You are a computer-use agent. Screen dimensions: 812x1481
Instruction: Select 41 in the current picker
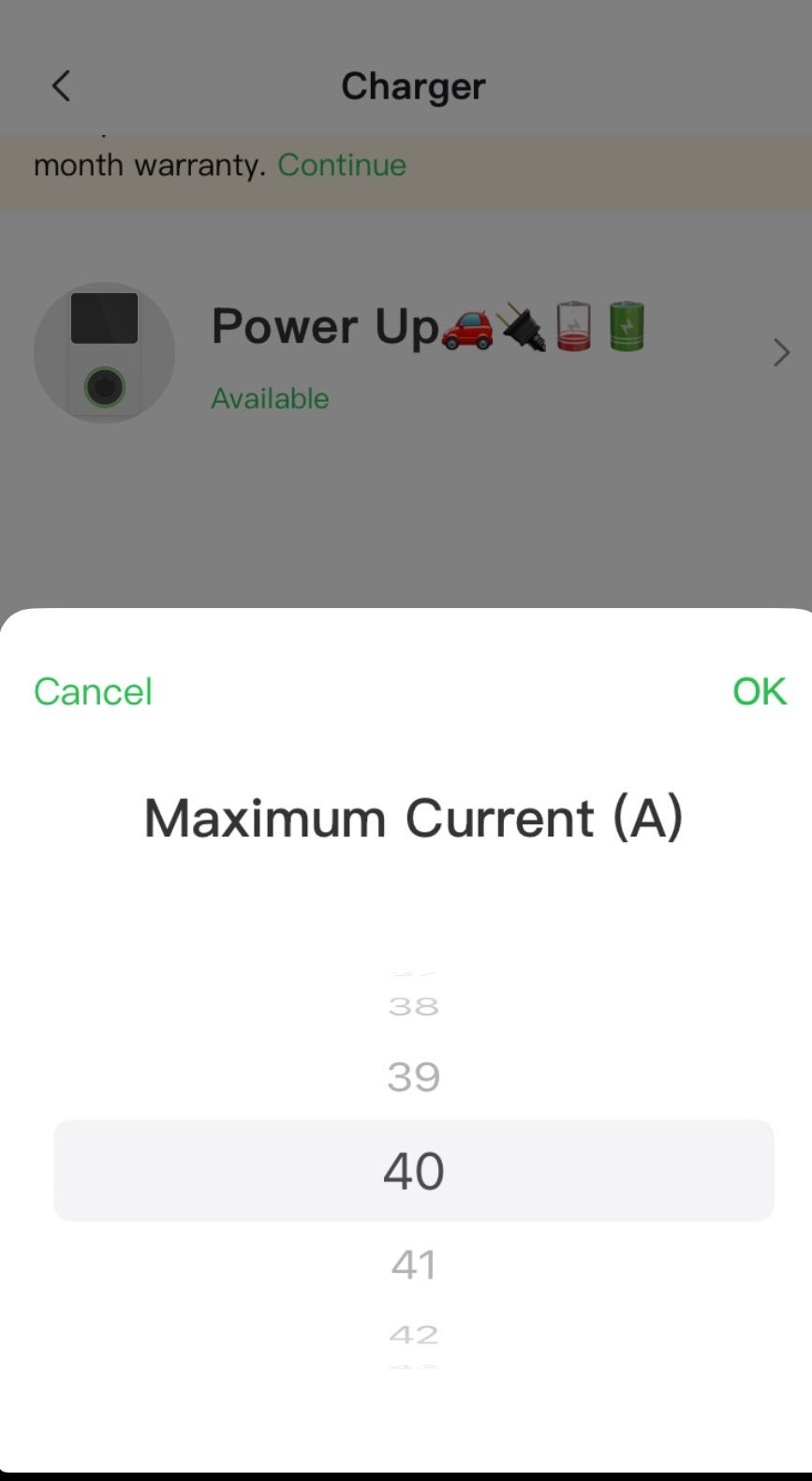413,1265
